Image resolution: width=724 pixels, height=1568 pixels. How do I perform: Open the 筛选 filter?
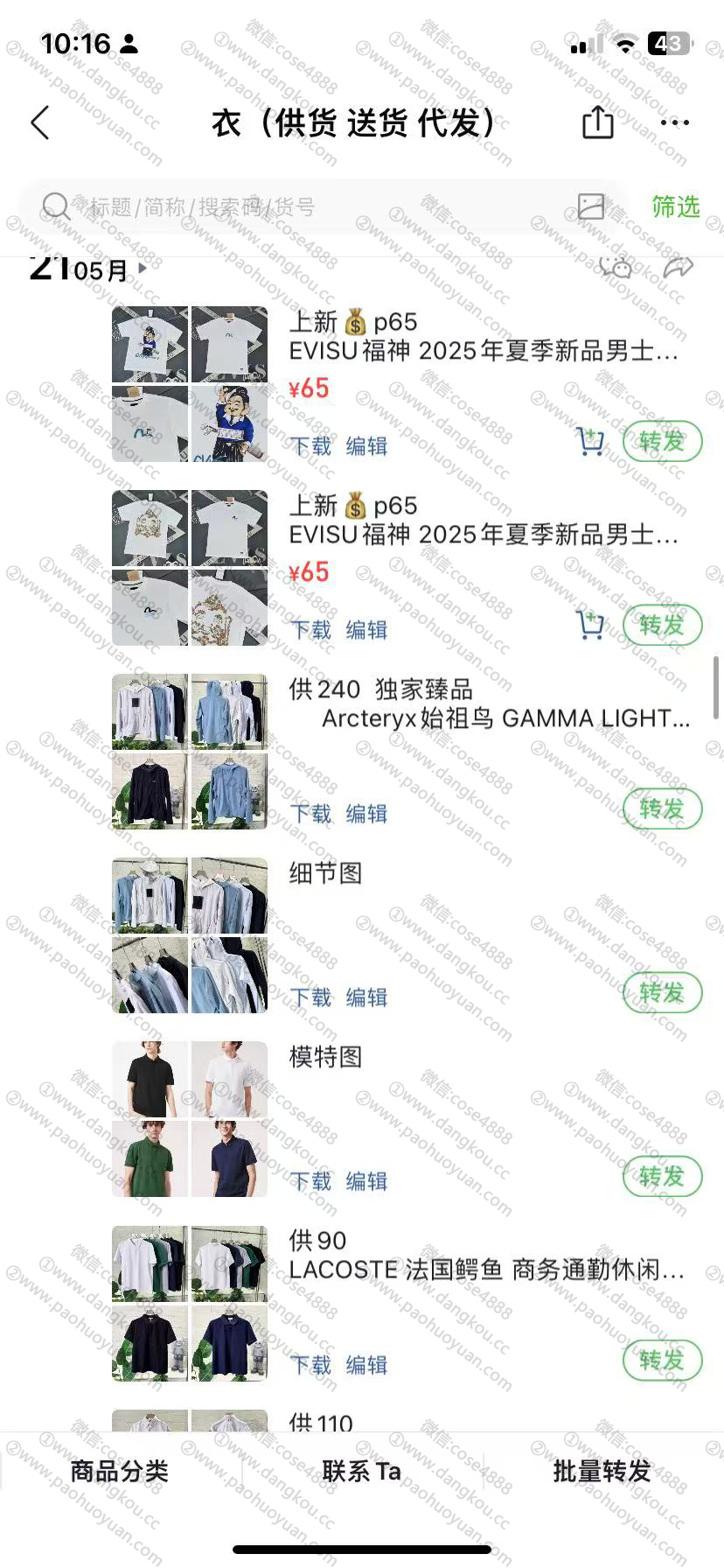coord(675,207)
